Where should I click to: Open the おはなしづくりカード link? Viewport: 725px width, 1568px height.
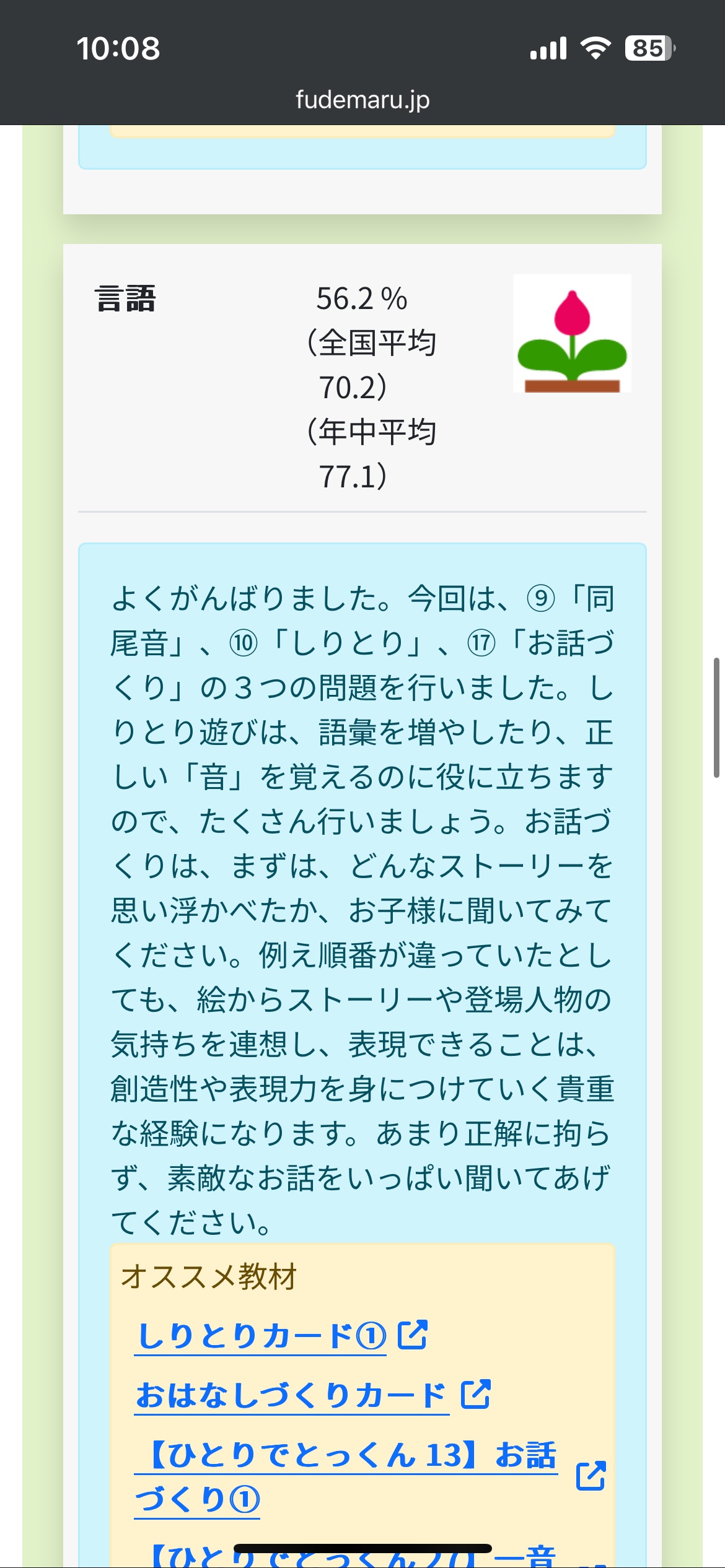click(x=291, y=1395)
